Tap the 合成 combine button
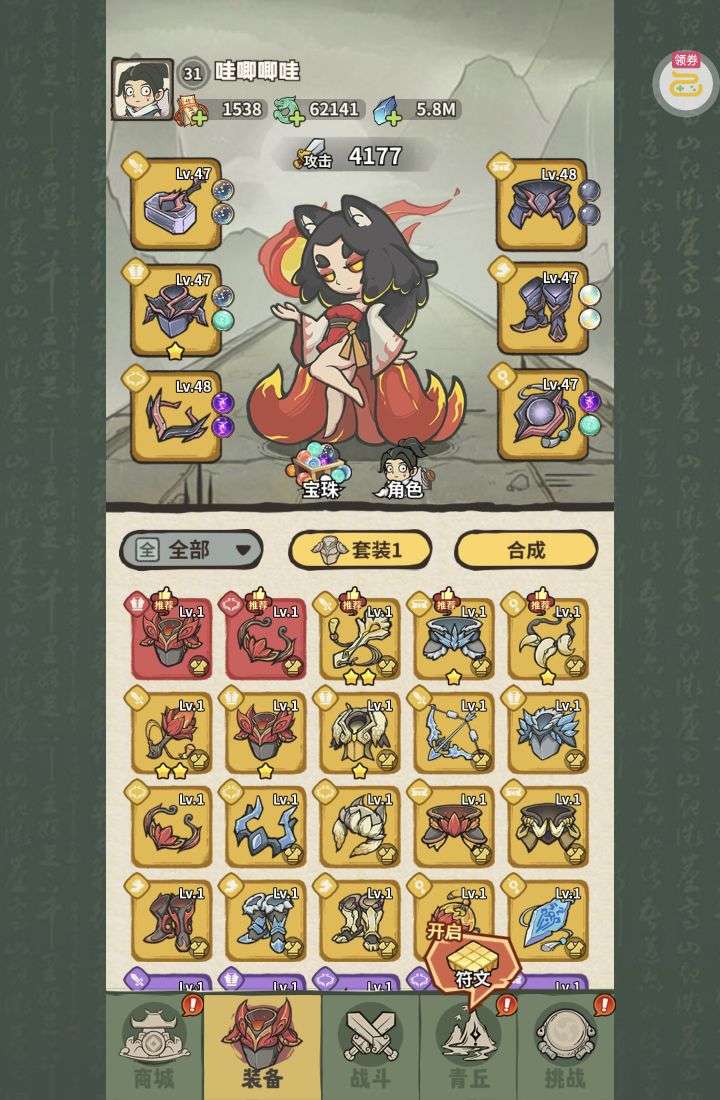Viewport: 720px width, 1100px height. pyautogui.click(x=526, y=549)
